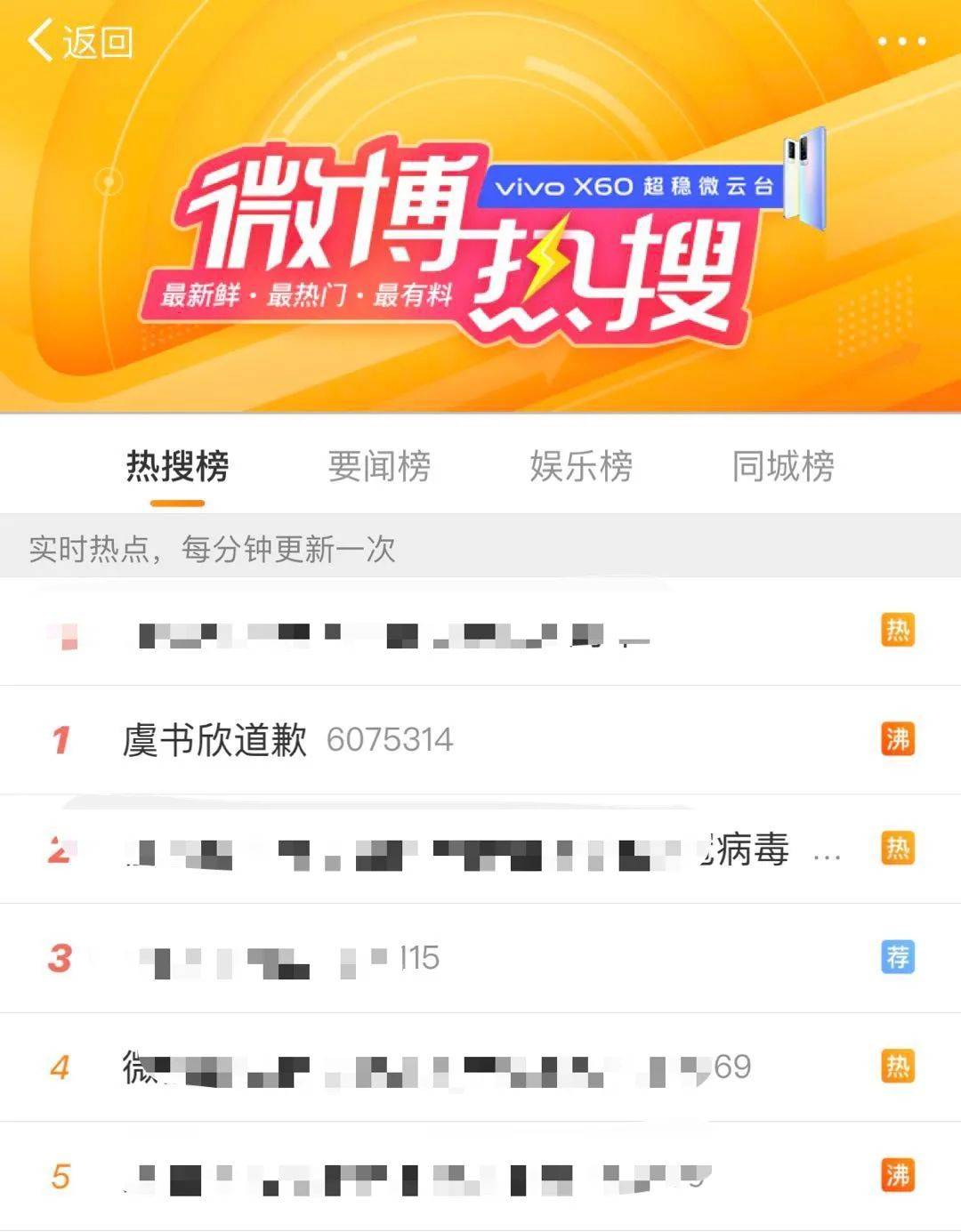Switch to the 要闻榜 tab
Viewport: 961px width, 1232px height.
379,466
